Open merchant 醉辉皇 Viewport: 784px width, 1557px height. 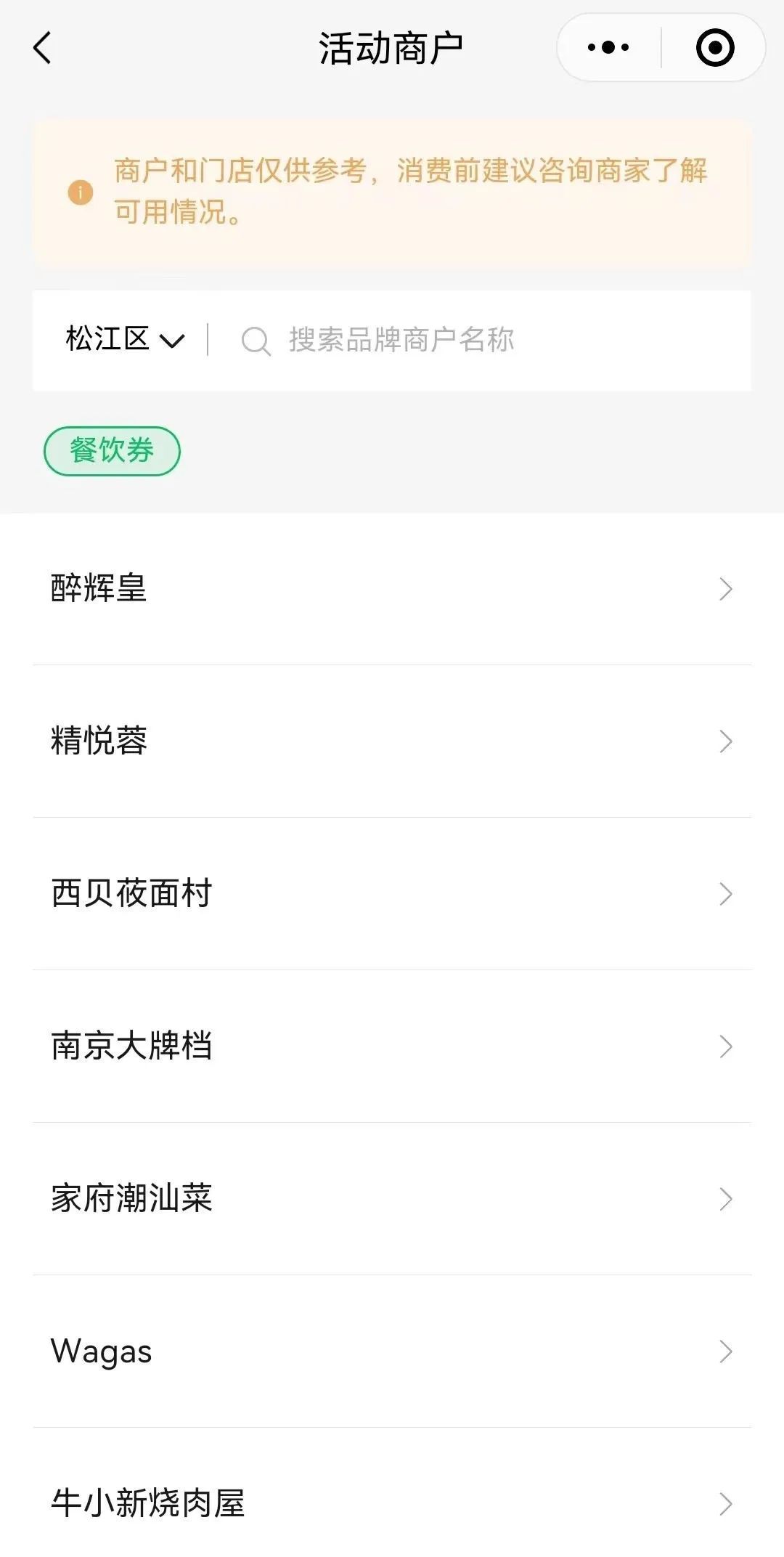[392, 588]
